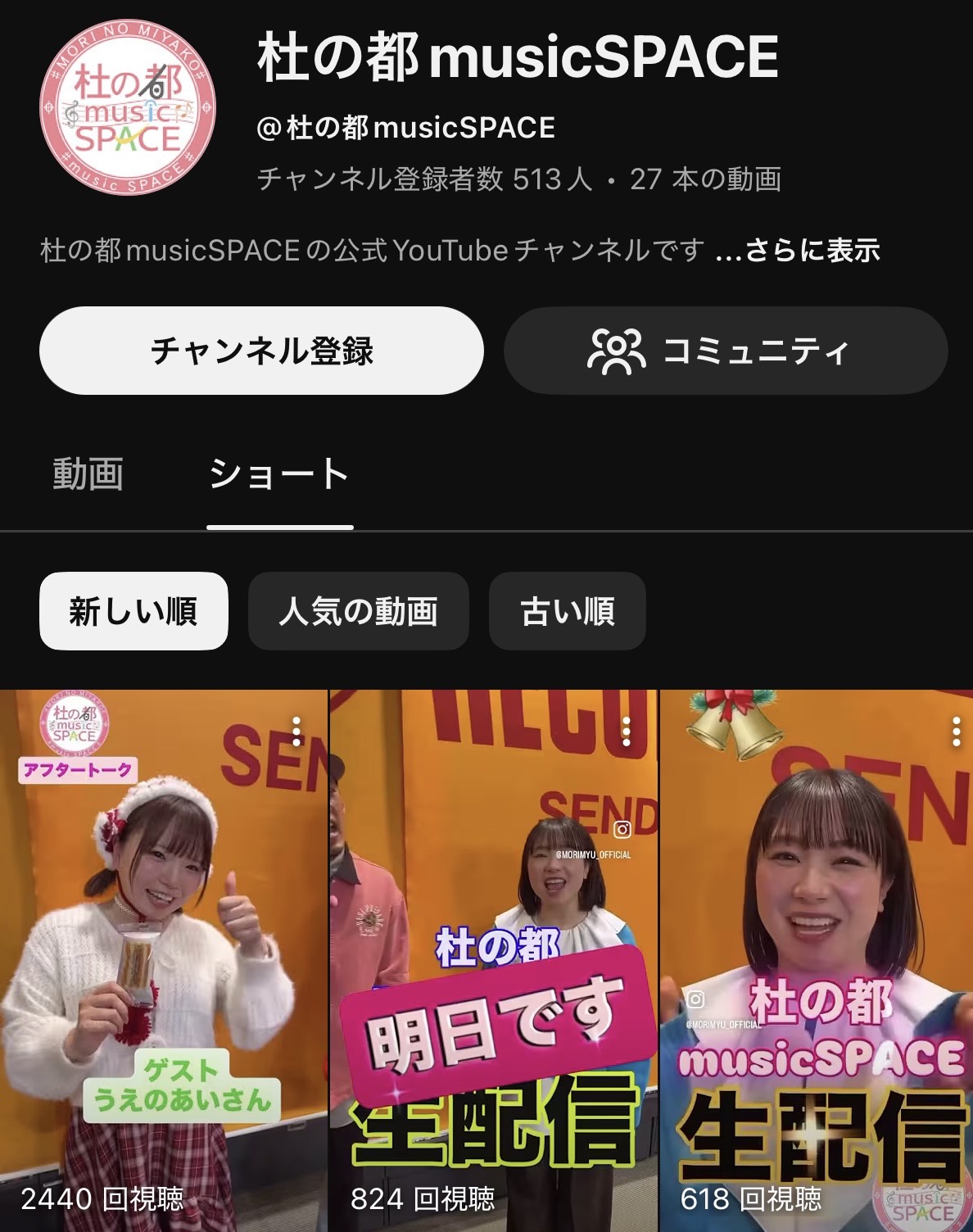This screenshot has height=1232, width=973.
Task: Filter by 人気の動画 chip
Action: (358, 611)
